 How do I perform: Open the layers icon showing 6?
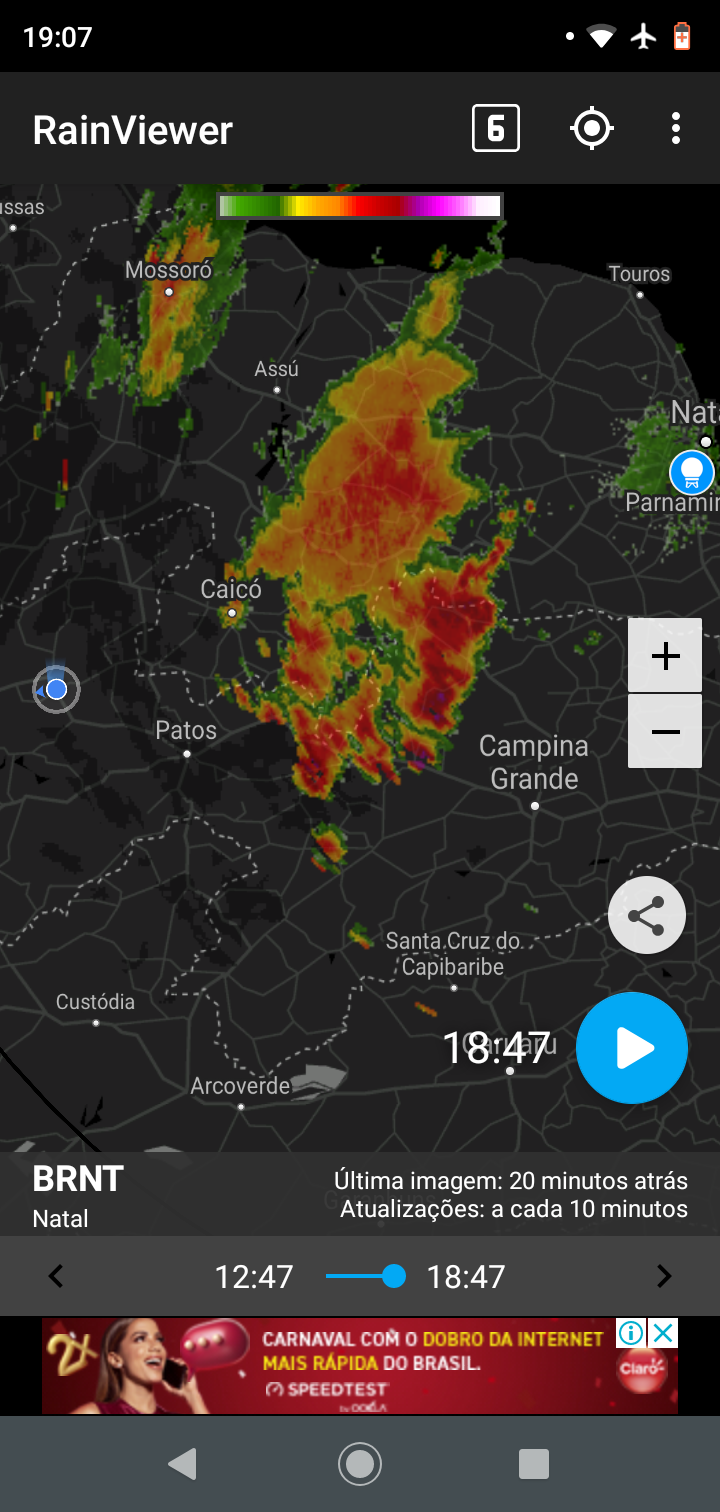pos(496,129)
